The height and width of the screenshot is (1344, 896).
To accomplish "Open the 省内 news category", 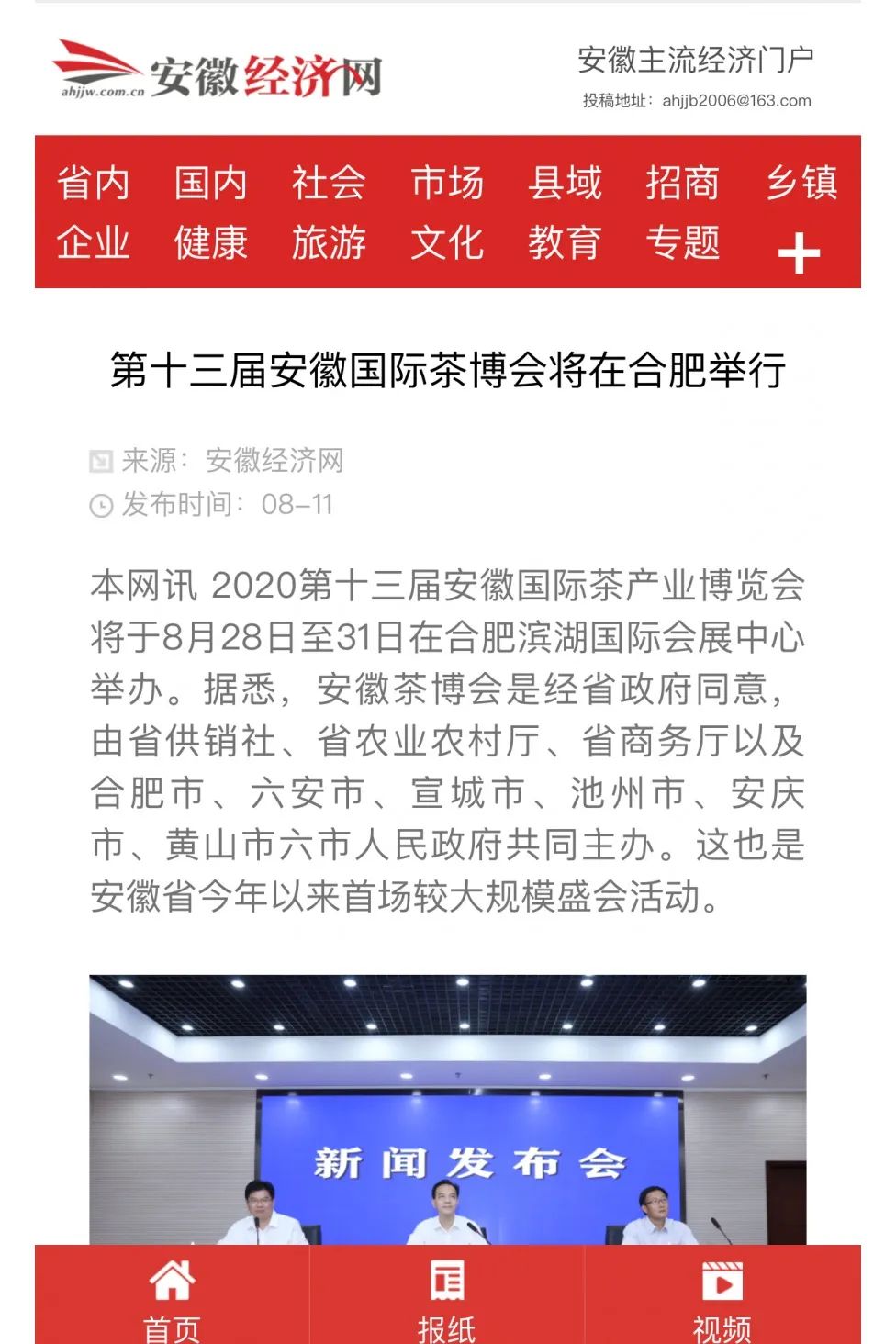I will click(93, 183).
